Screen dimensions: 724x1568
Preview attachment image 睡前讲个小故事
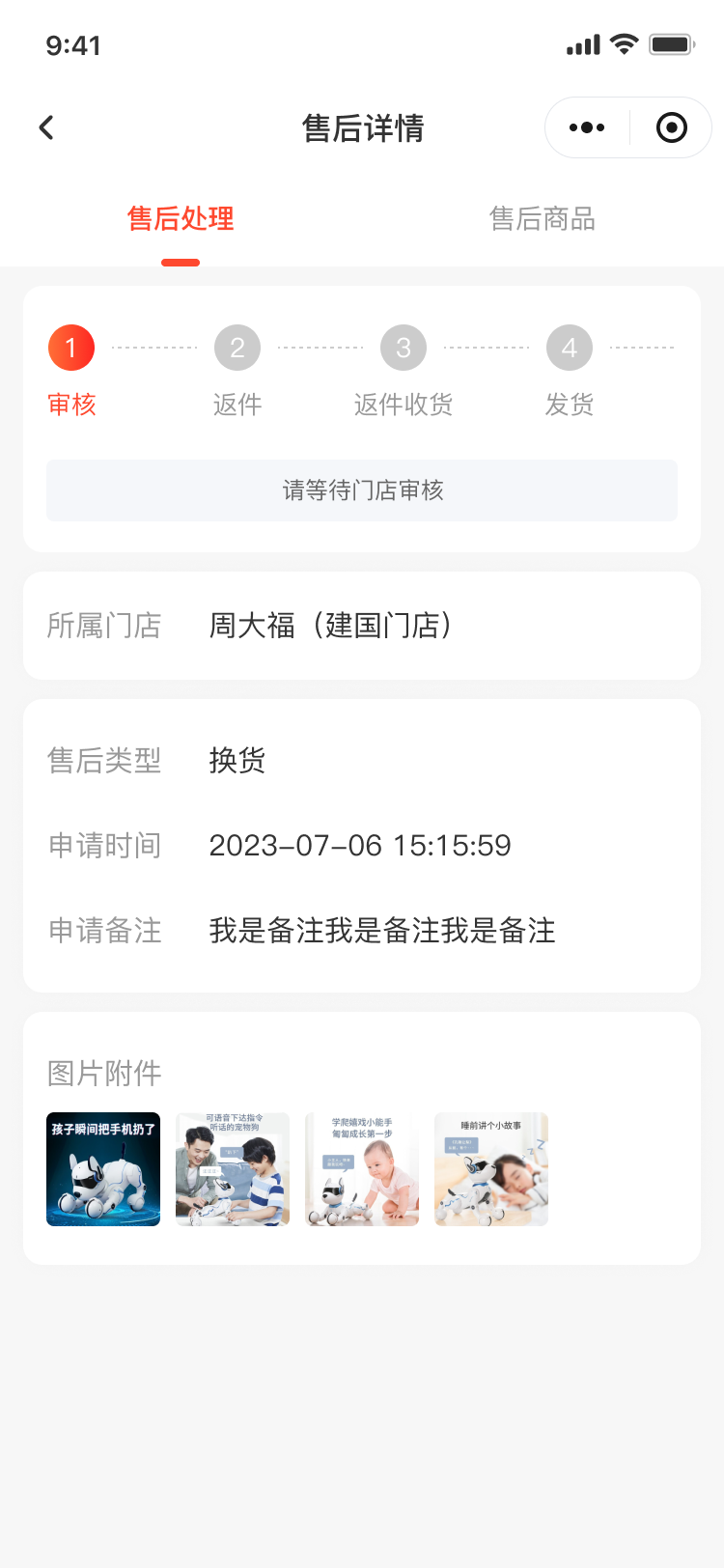[491, 1169]
